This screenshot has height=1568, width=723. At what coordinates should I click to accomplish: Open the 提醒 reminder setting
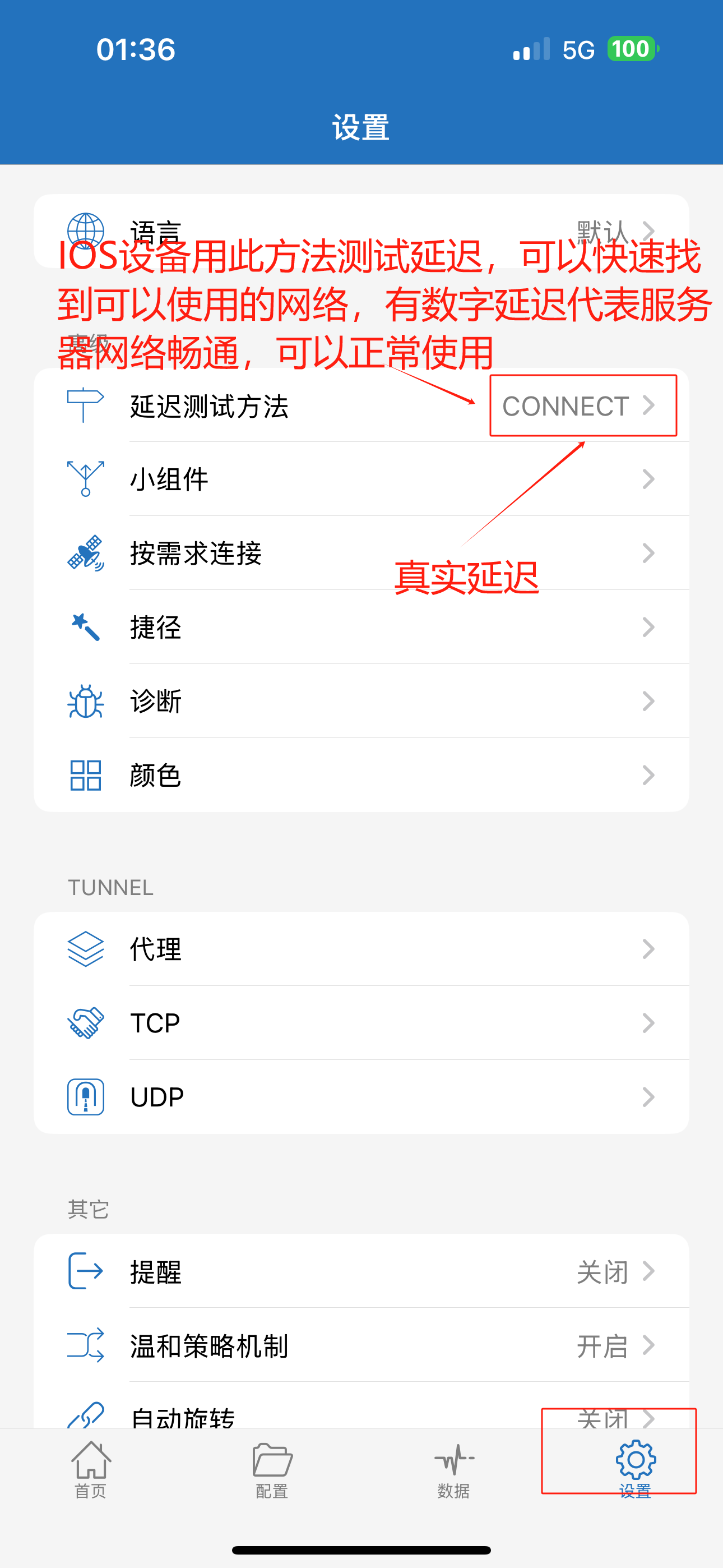361,1271
